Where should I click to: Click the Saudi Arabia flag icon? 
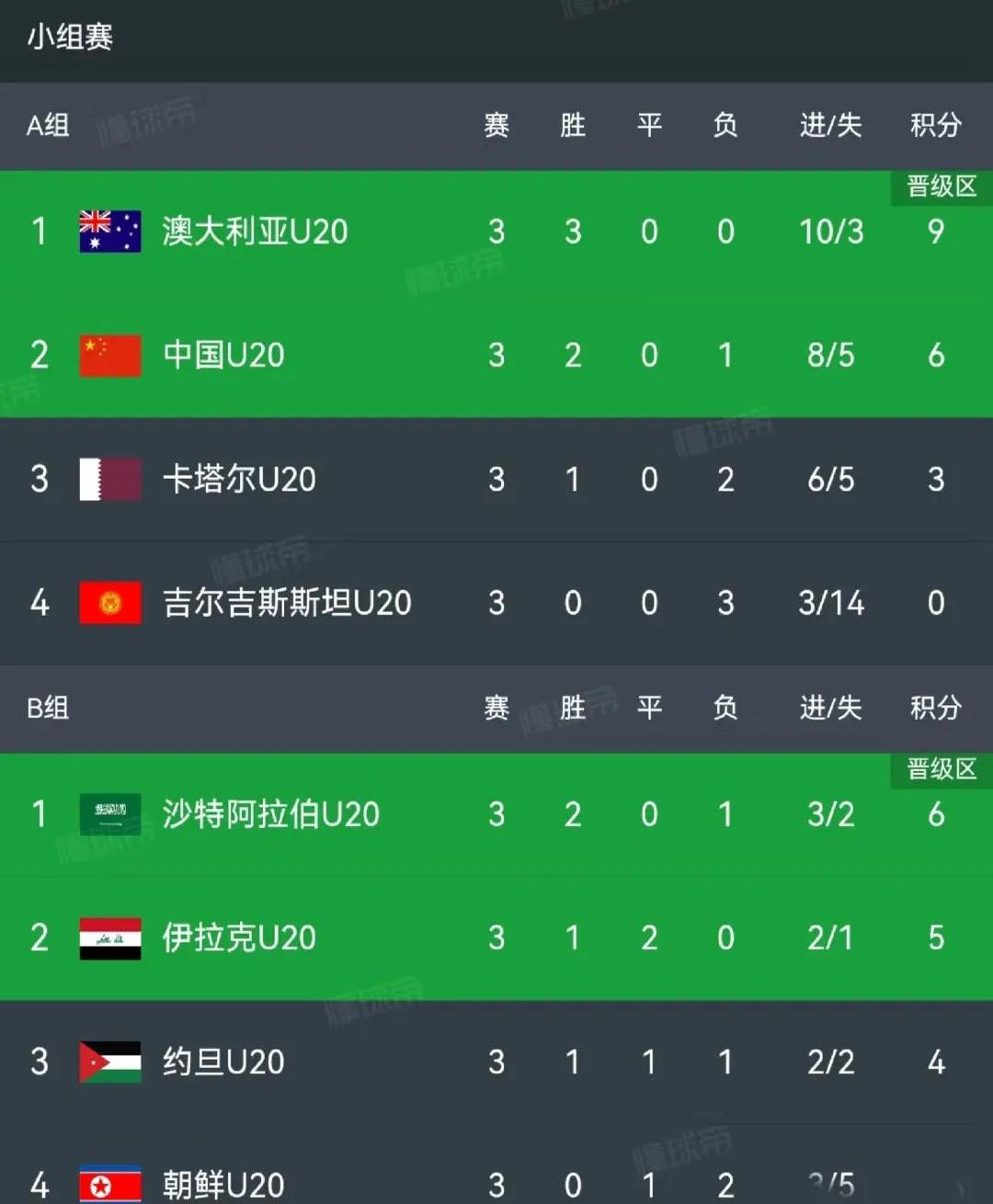(x=111, y=814)
